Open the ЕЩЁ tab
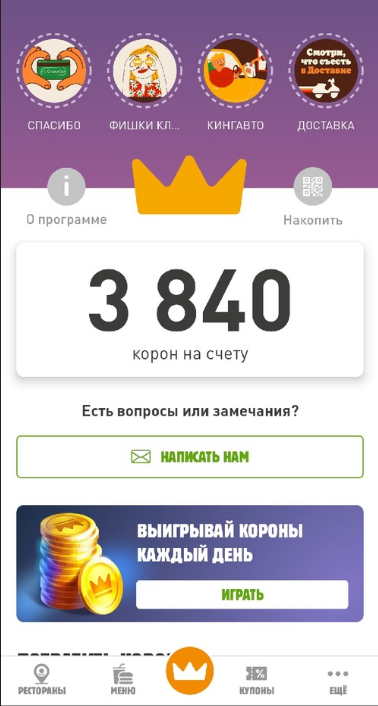This screenshot has width=378, height=706. [338, 680]
